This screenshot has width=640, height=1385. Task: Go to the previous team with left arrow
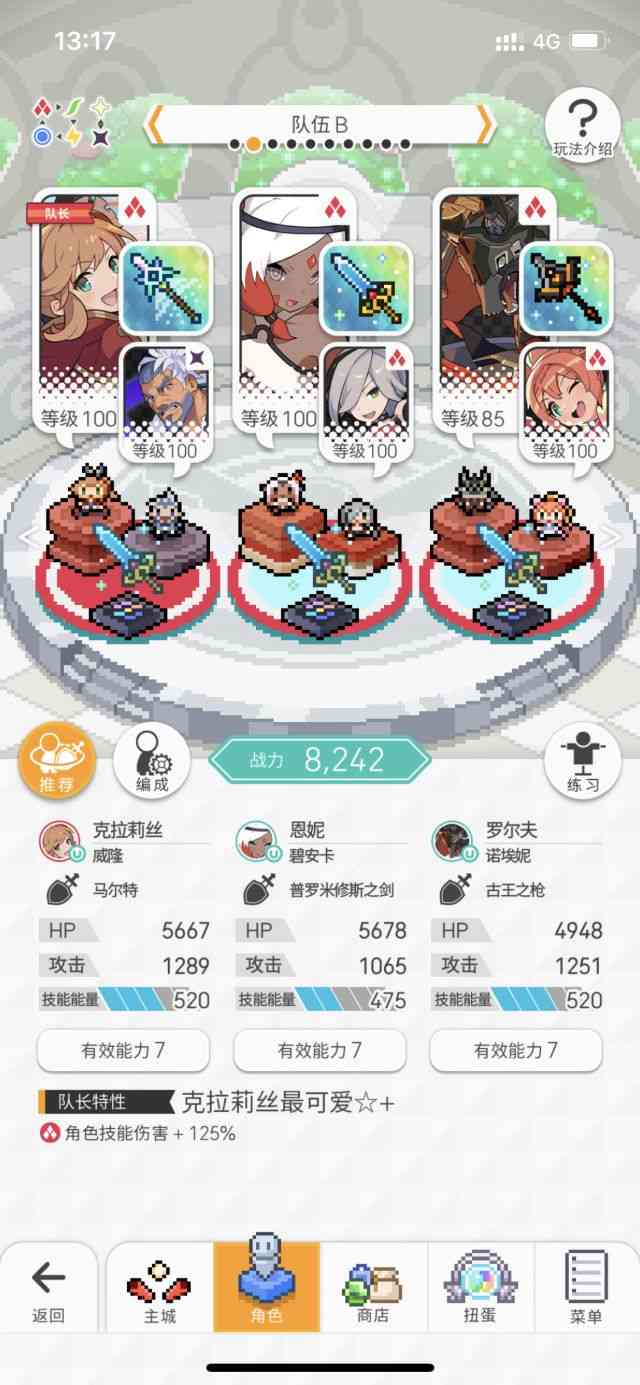155,125
